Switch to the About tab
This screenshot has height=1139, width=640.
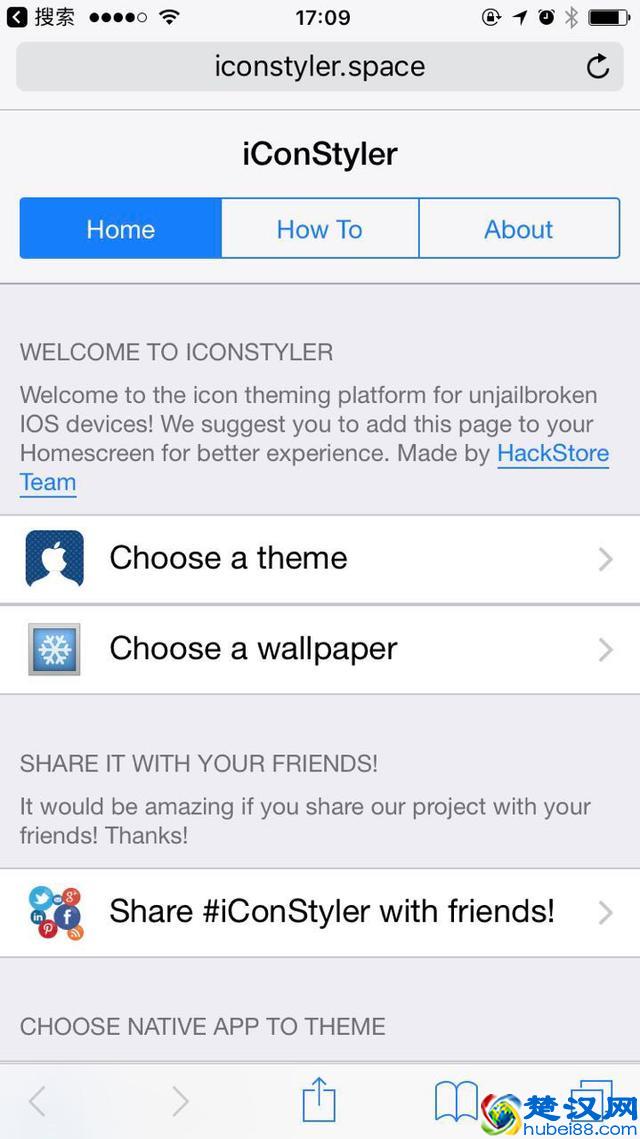[518, 229]
